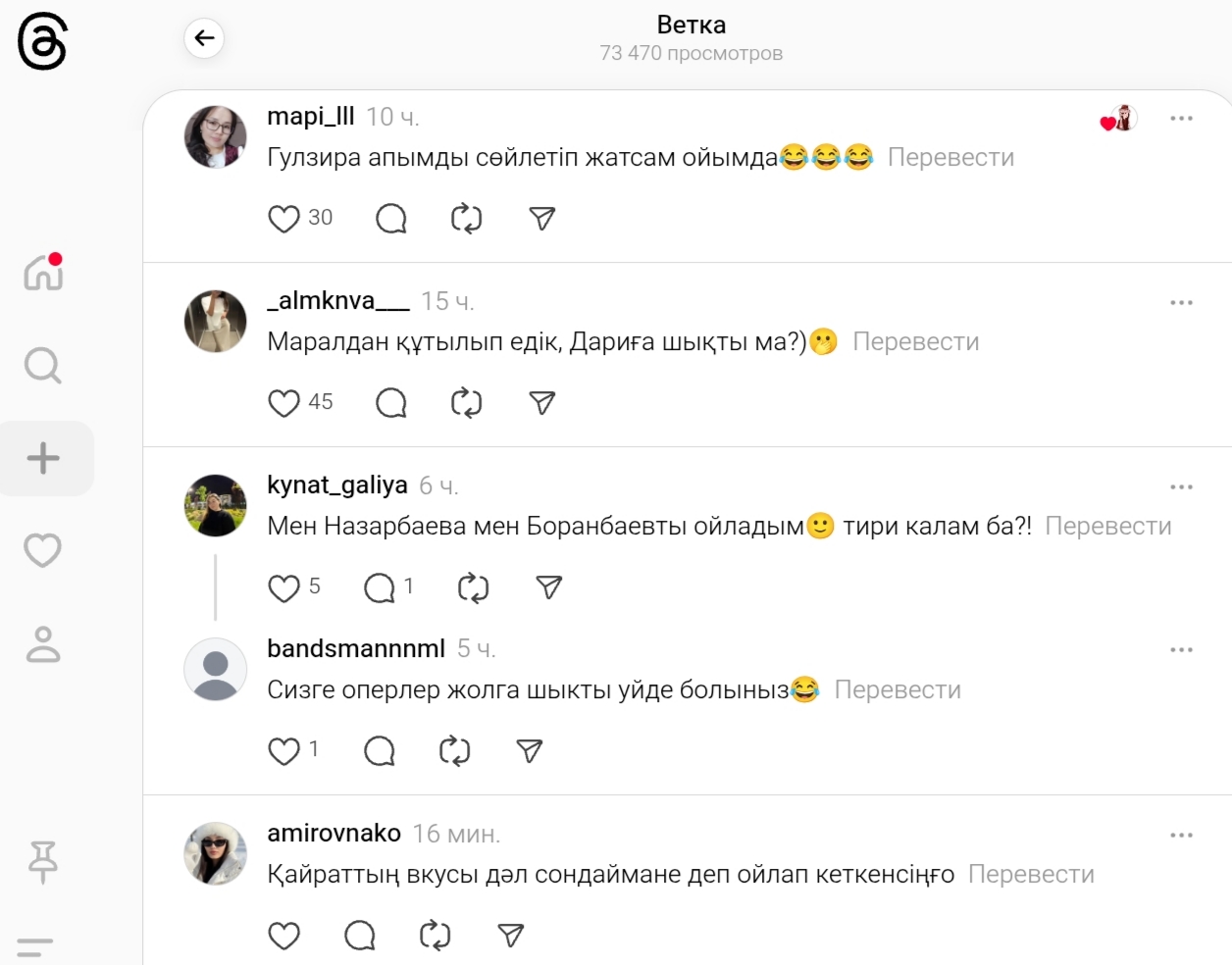The image size is (1232, 965).
Task: Like mapi_lll's comment
Action: (284, 219)
